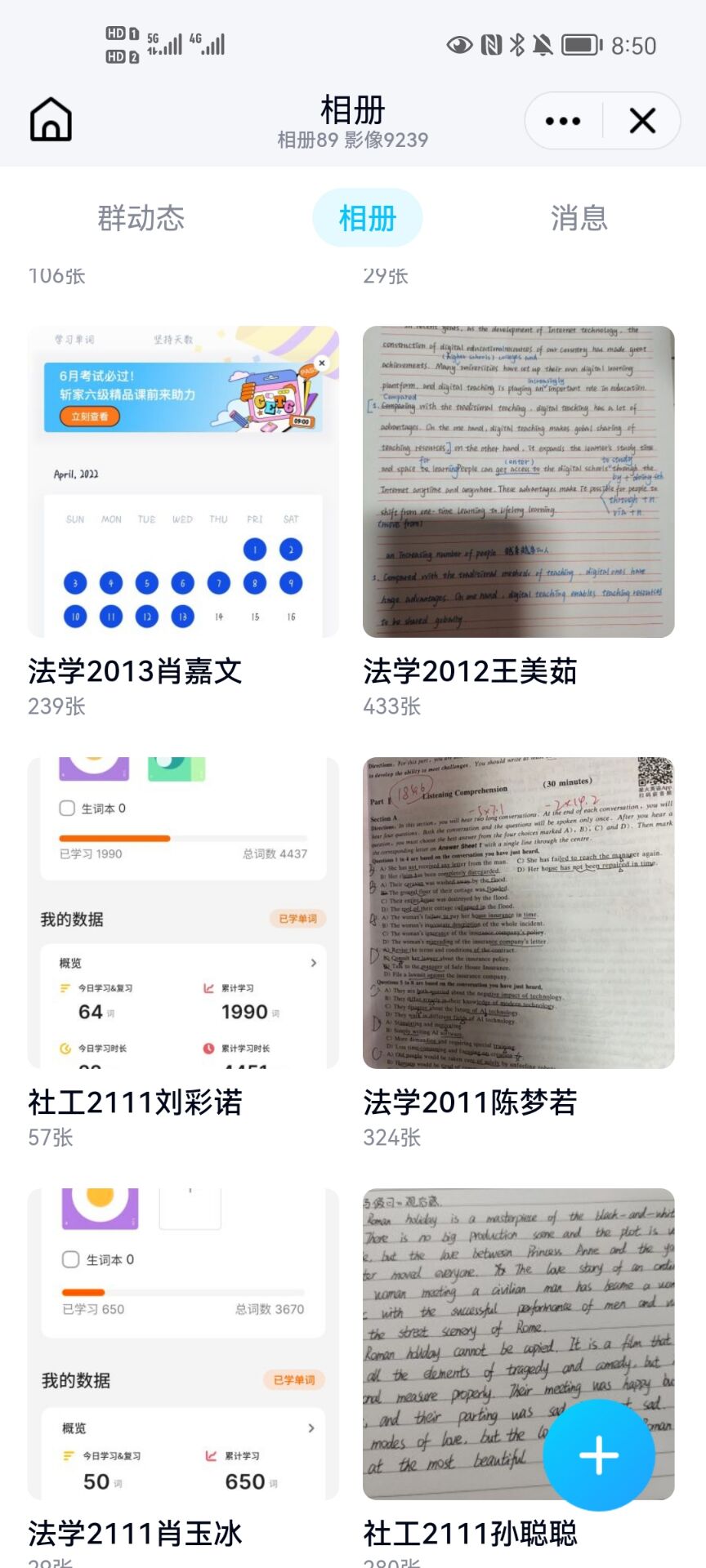Select the 相册 tab
The image size is (706, 1568).
coord(368,218)
